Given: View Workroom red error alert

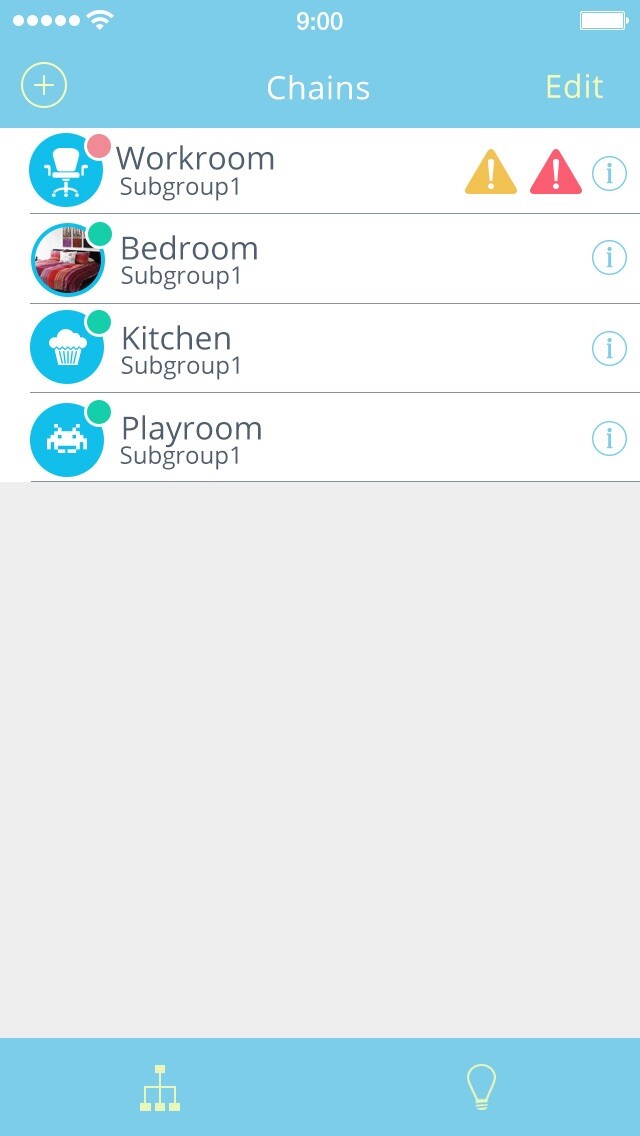Looking at the screenshot, I should pyautogui.click(x=555, y=172).
